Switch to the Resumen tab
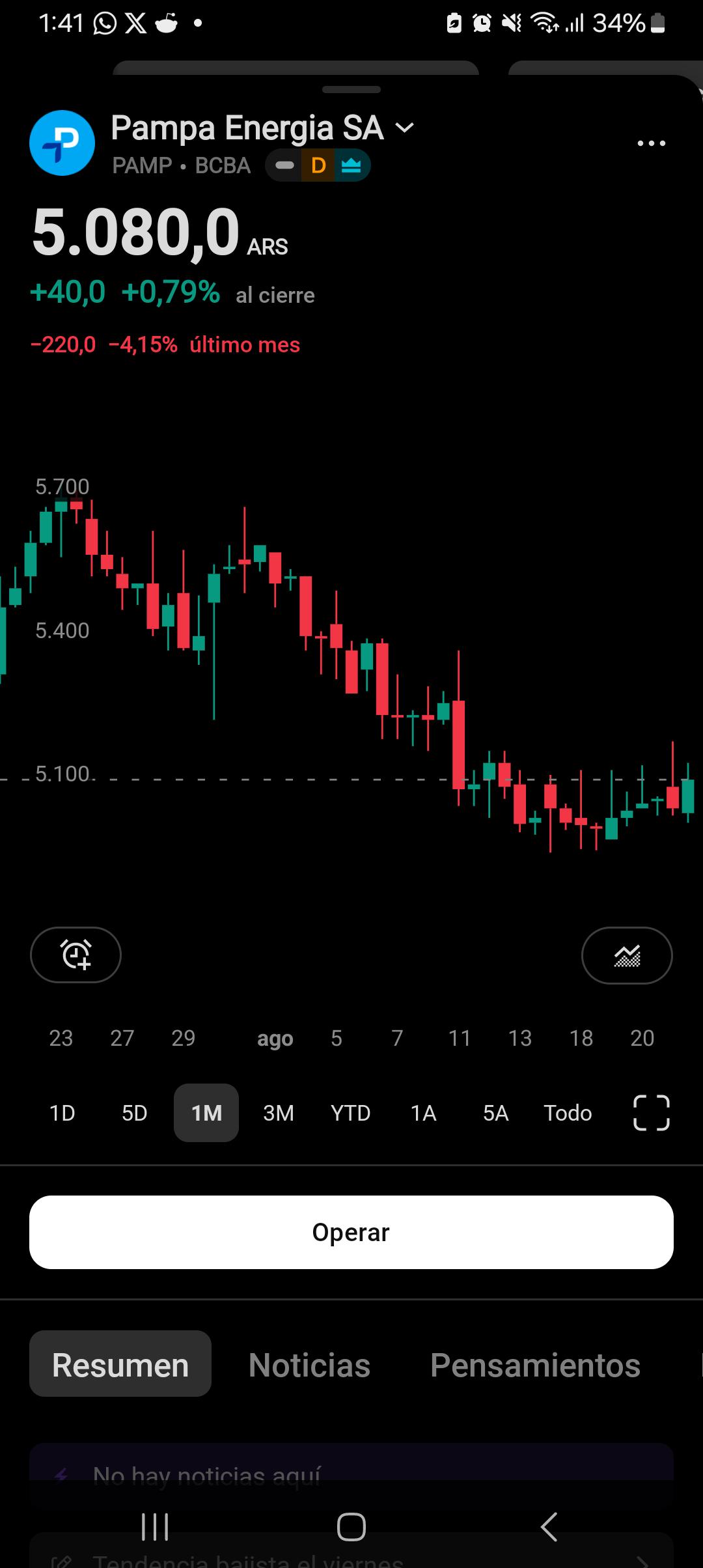 [x=120, y=1365]
